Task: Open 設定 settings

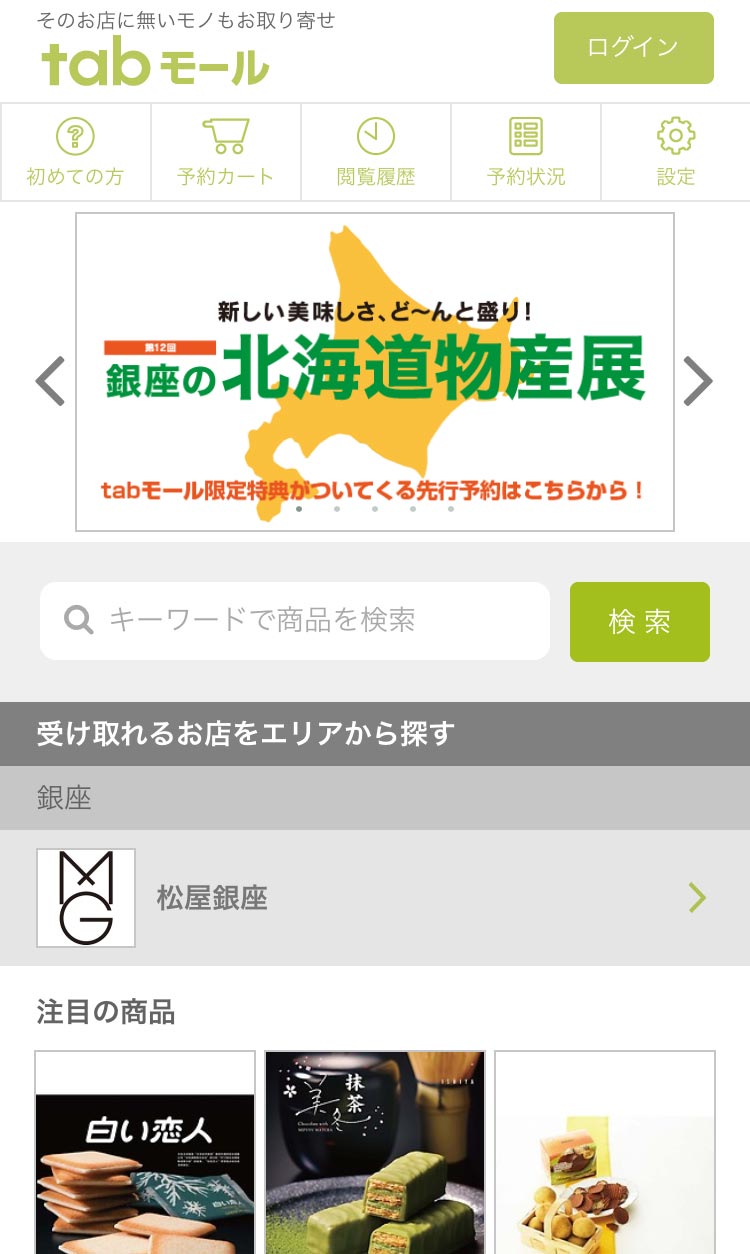Action: click(675, 152)
